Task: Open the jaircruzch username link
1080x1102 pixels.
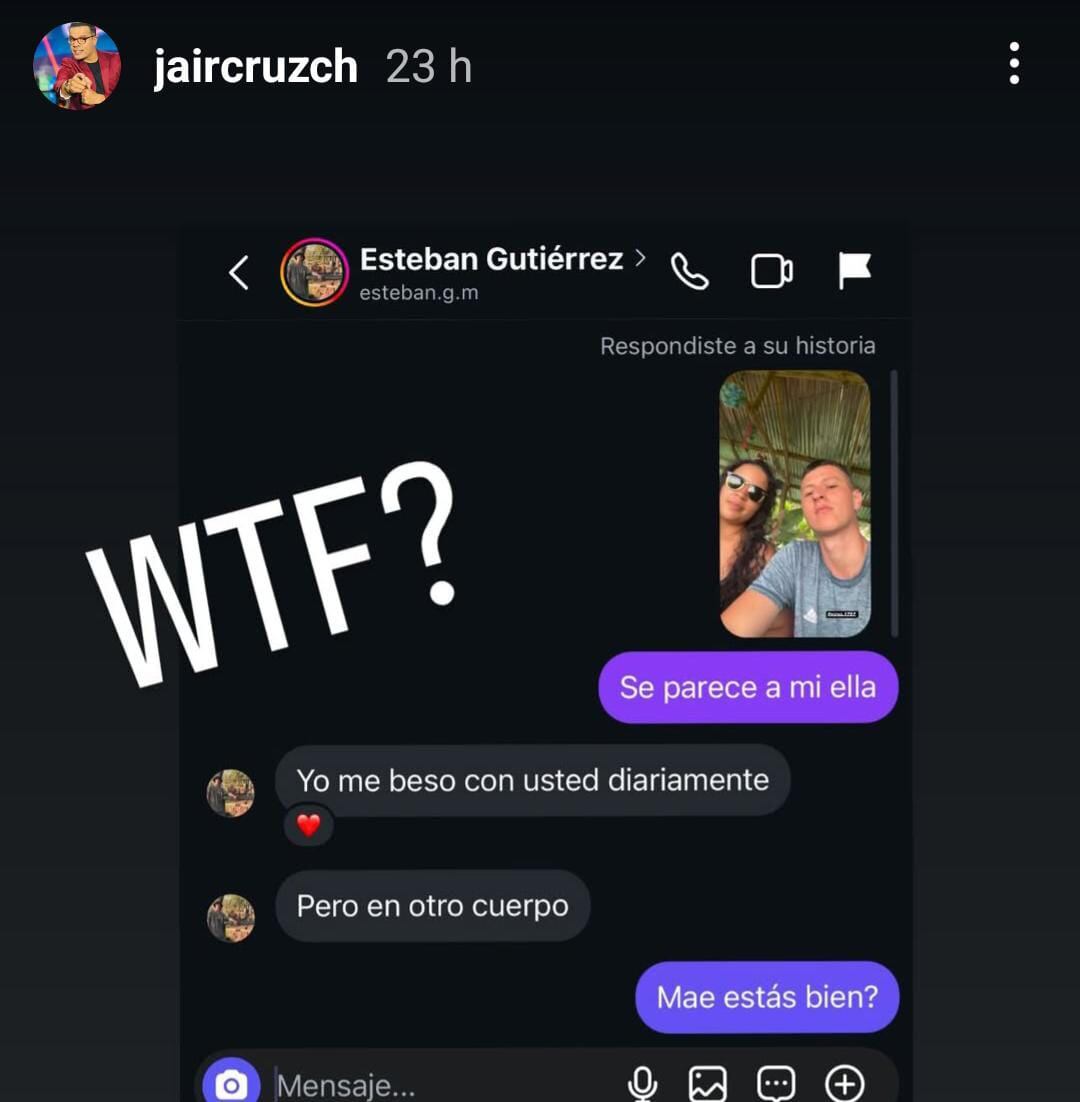Action: pos(256,66)
